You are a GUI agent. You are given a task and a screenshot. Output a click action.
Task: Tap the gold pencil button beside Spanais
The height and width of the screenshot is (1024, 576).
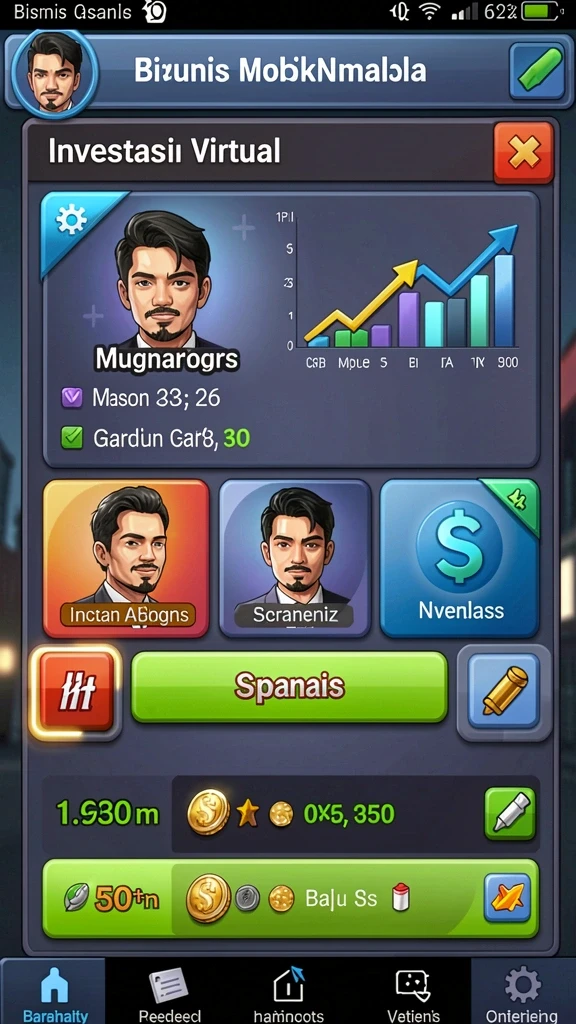[x=504, y=692]
